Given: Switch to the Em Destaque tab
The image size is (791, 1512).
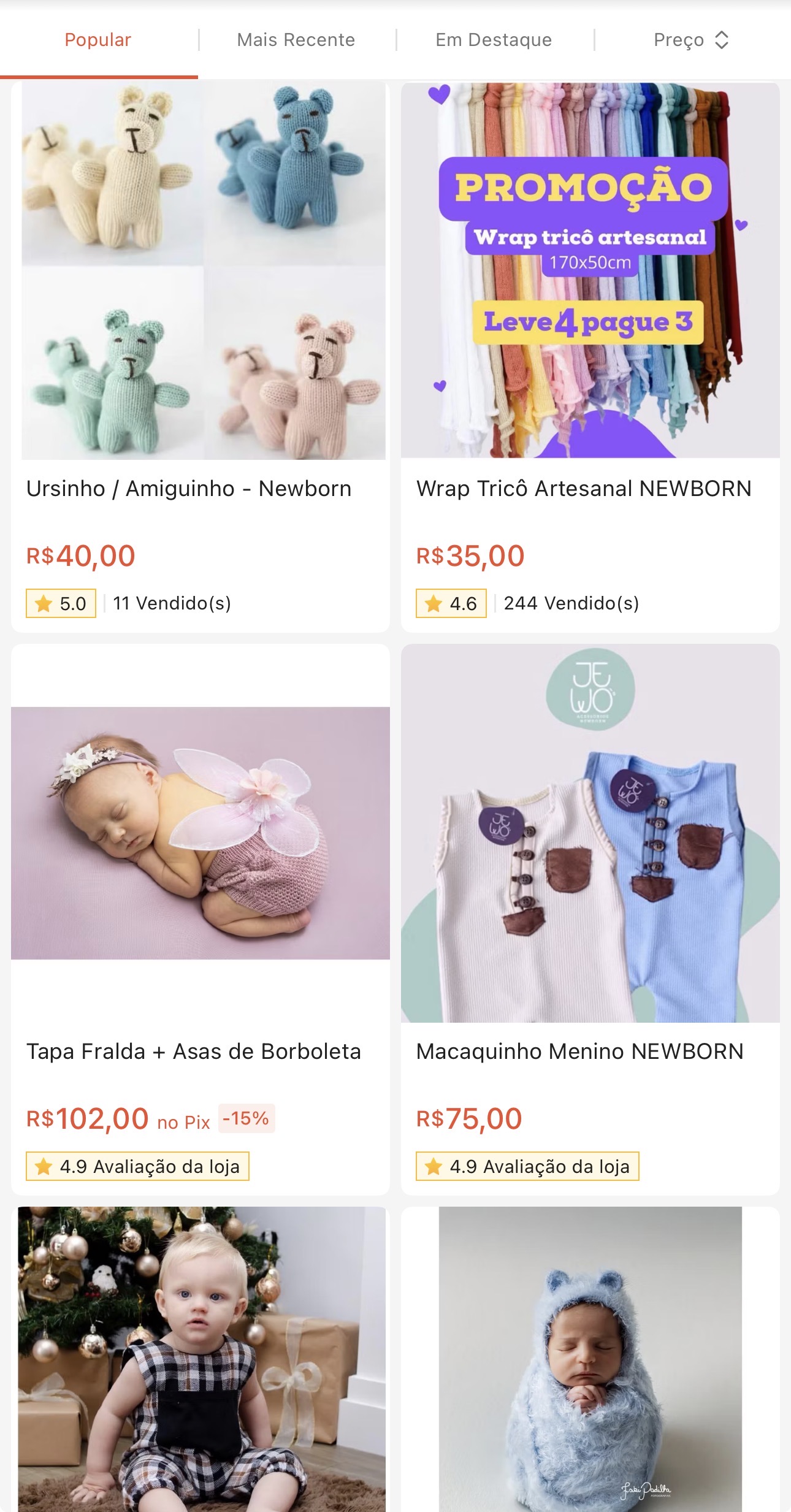Looking at the screenshot, I should (x=494, y=40).
